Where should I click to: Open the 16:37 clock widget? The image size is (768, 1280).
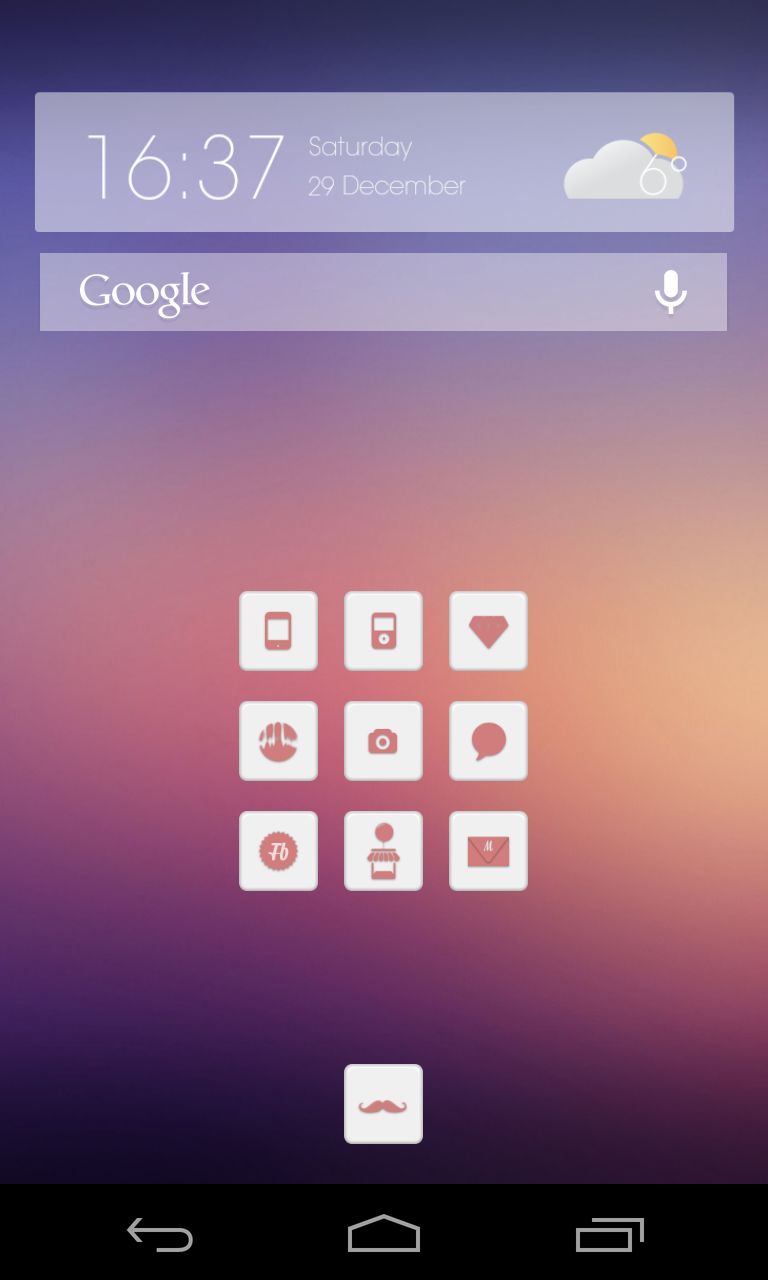point(186,168)
